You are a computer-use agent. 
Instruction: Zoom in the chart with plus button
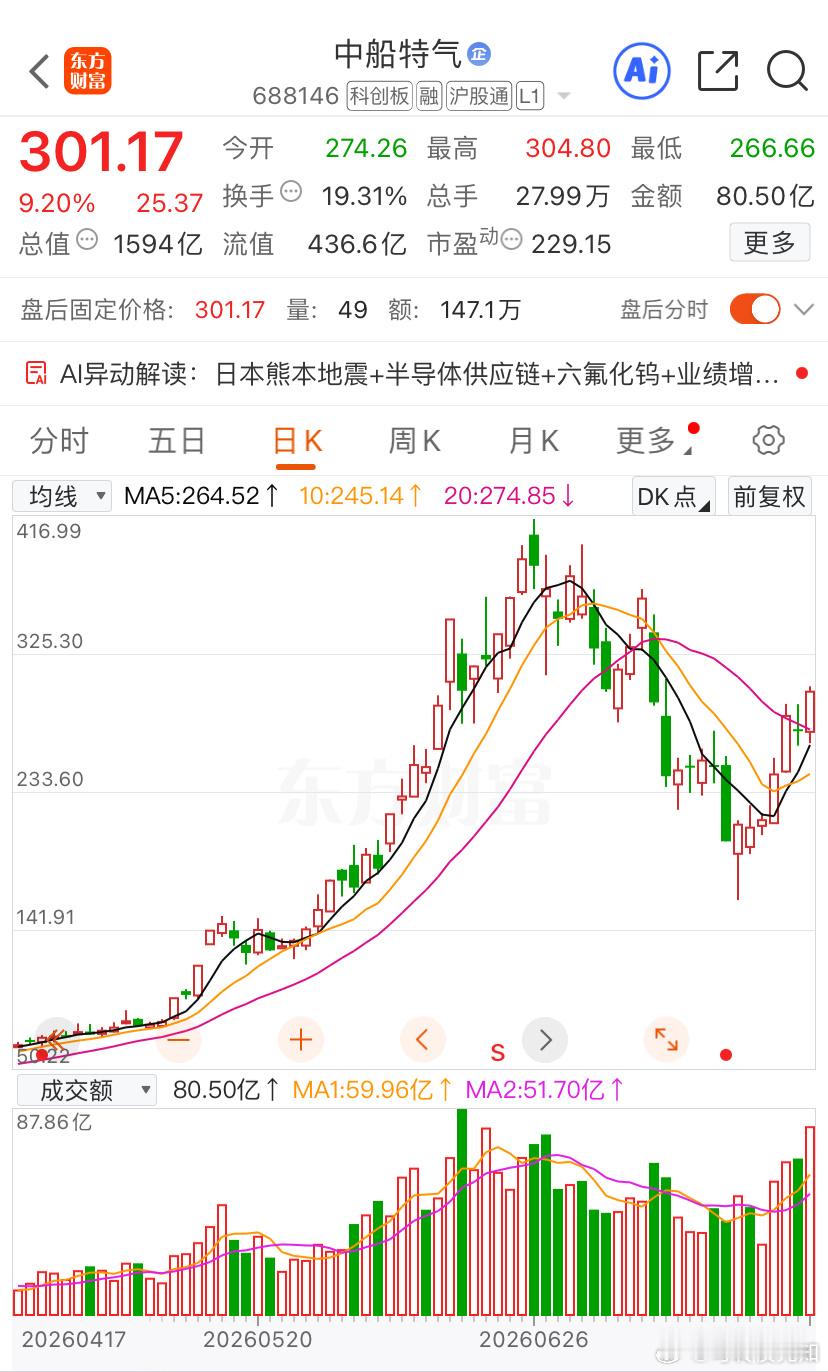point(300,1040)
